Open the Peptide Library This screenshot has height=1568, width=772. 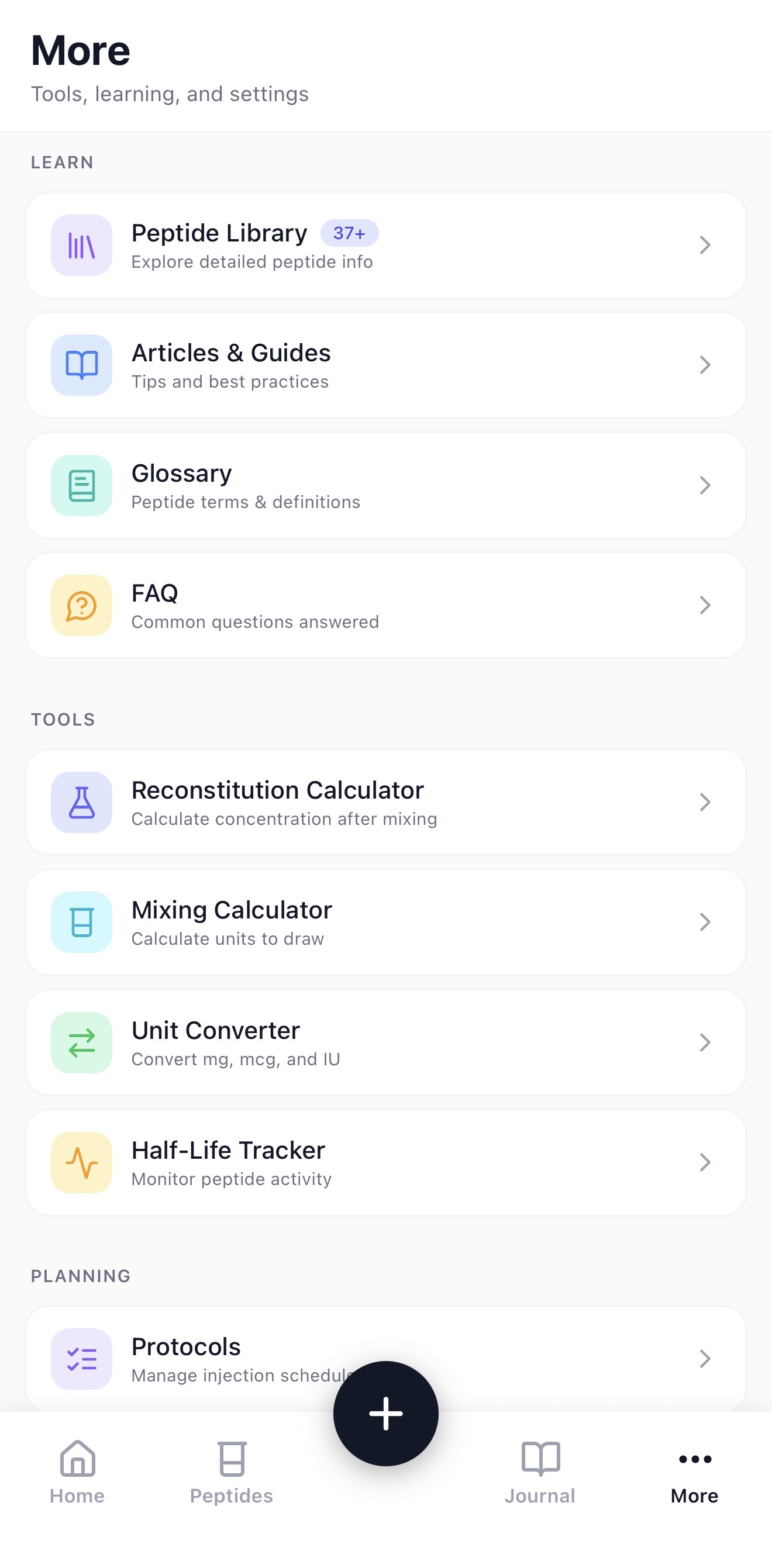[x=385, y=246]
